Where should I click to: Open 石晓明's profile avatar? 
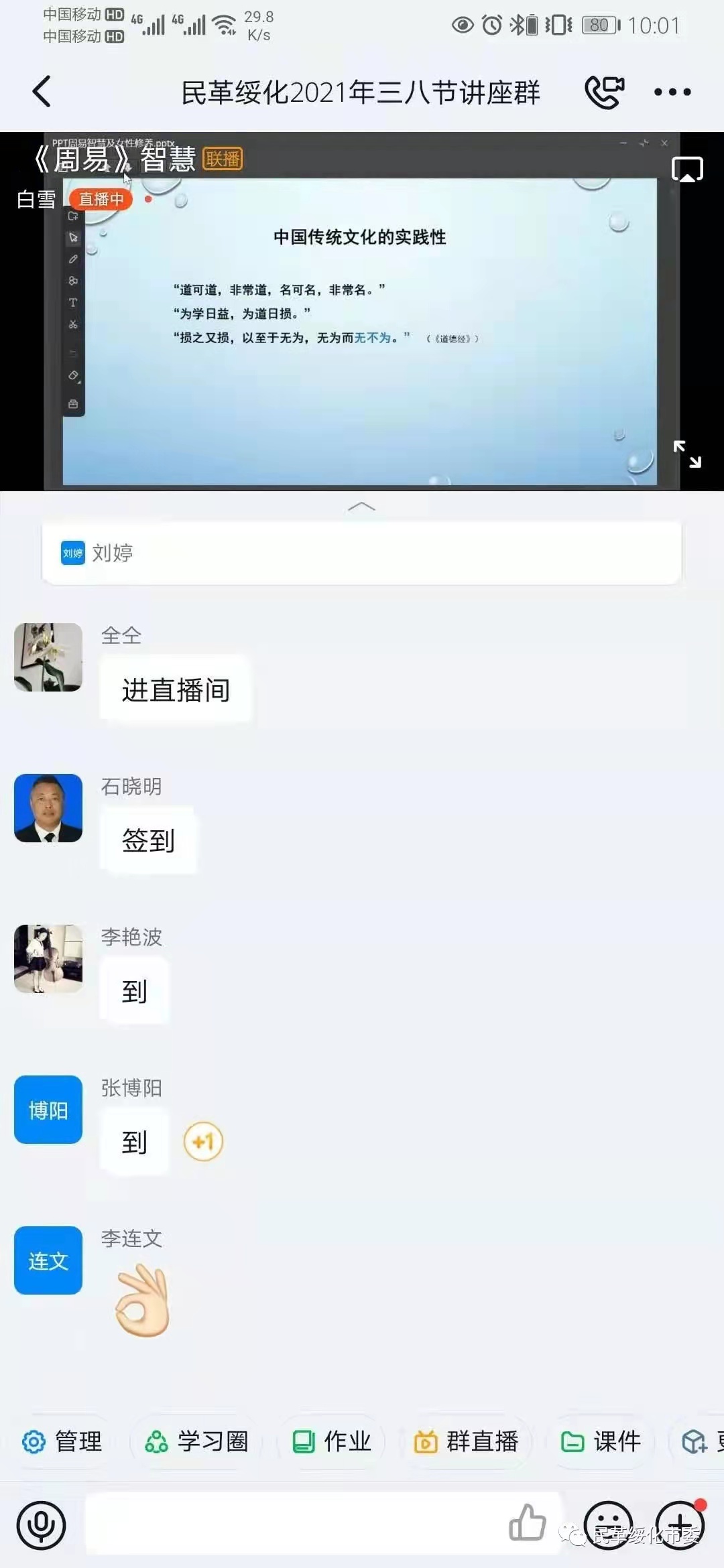[48, 807]
